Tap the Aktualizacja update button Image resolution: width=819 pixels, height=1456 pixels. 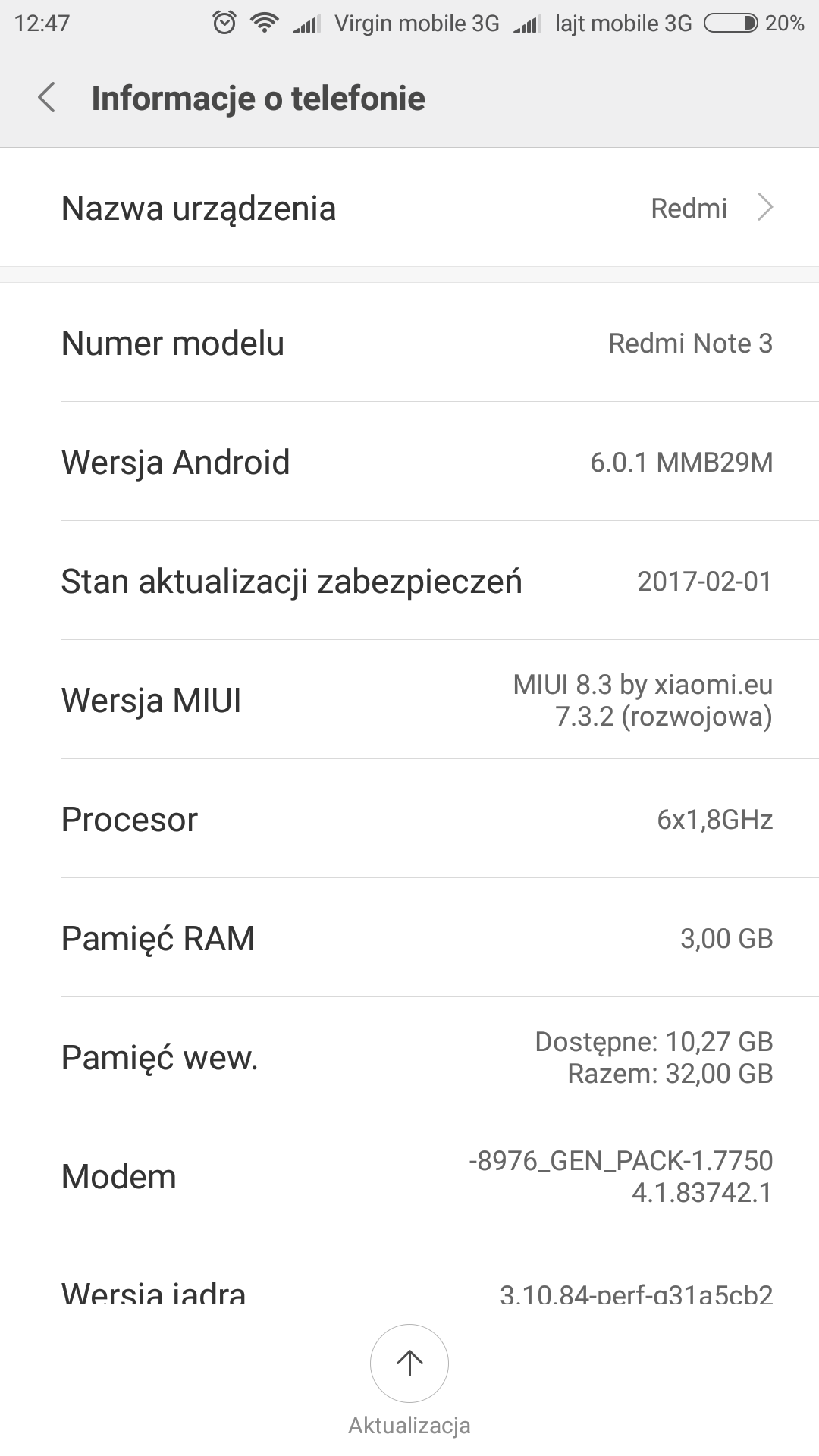(x=409, y=1363)
